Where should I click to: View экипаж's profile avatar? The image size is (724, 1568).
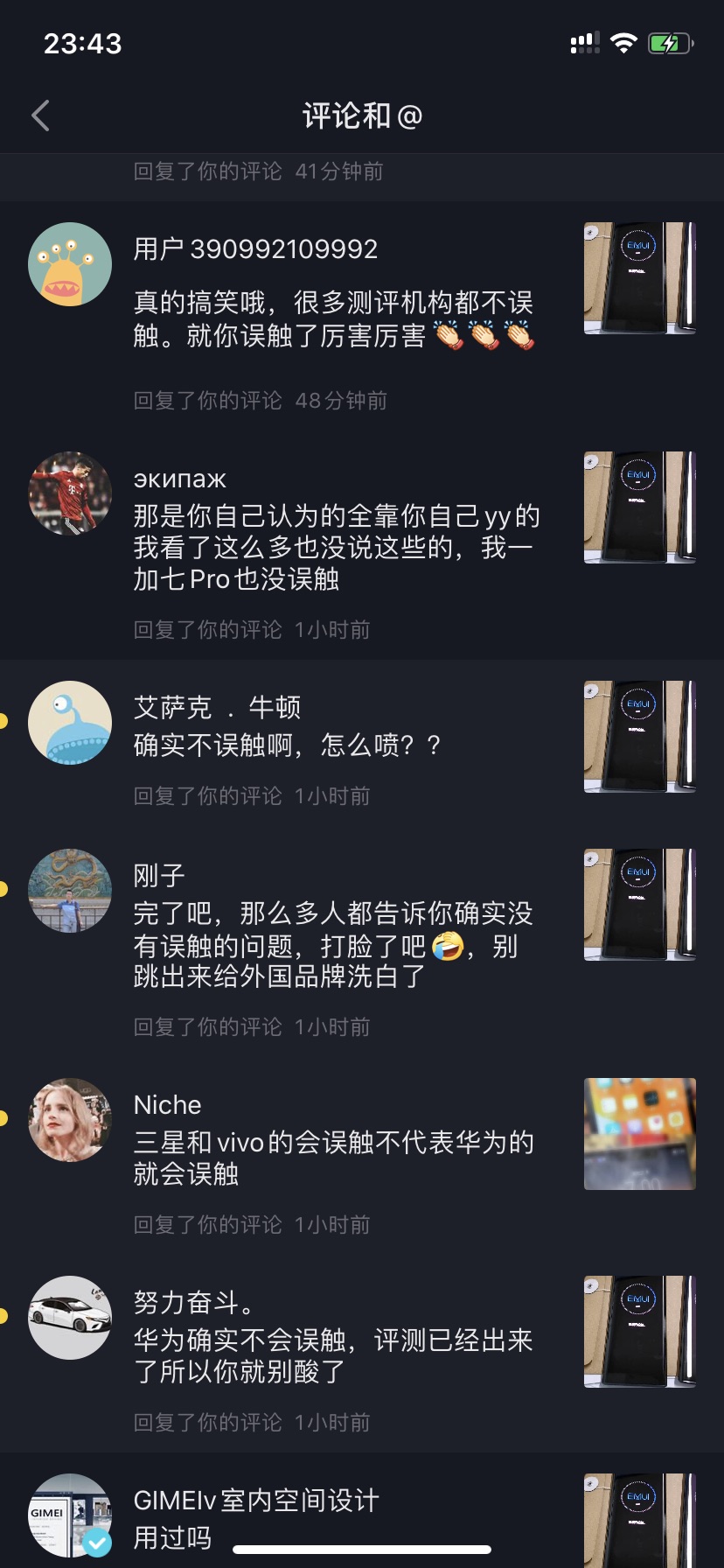[70, 493]
